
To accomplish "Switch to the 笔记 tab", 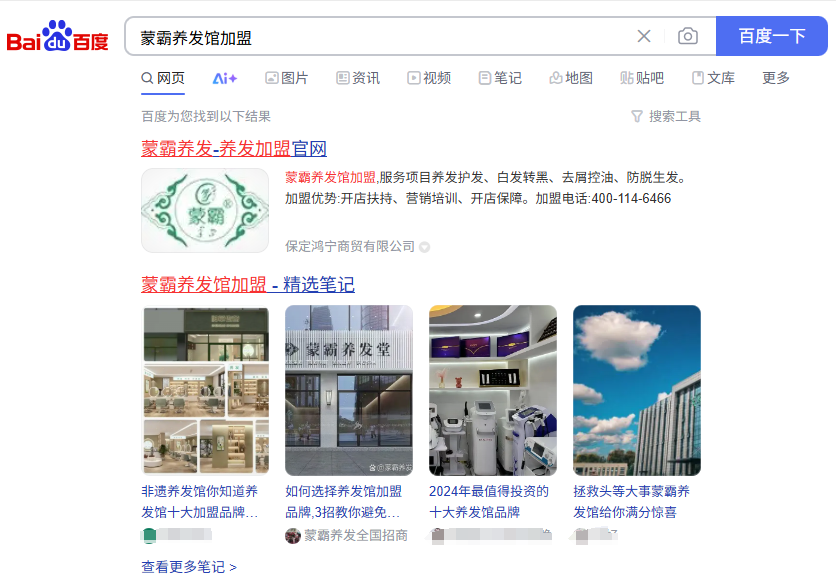I will point(500,78).
